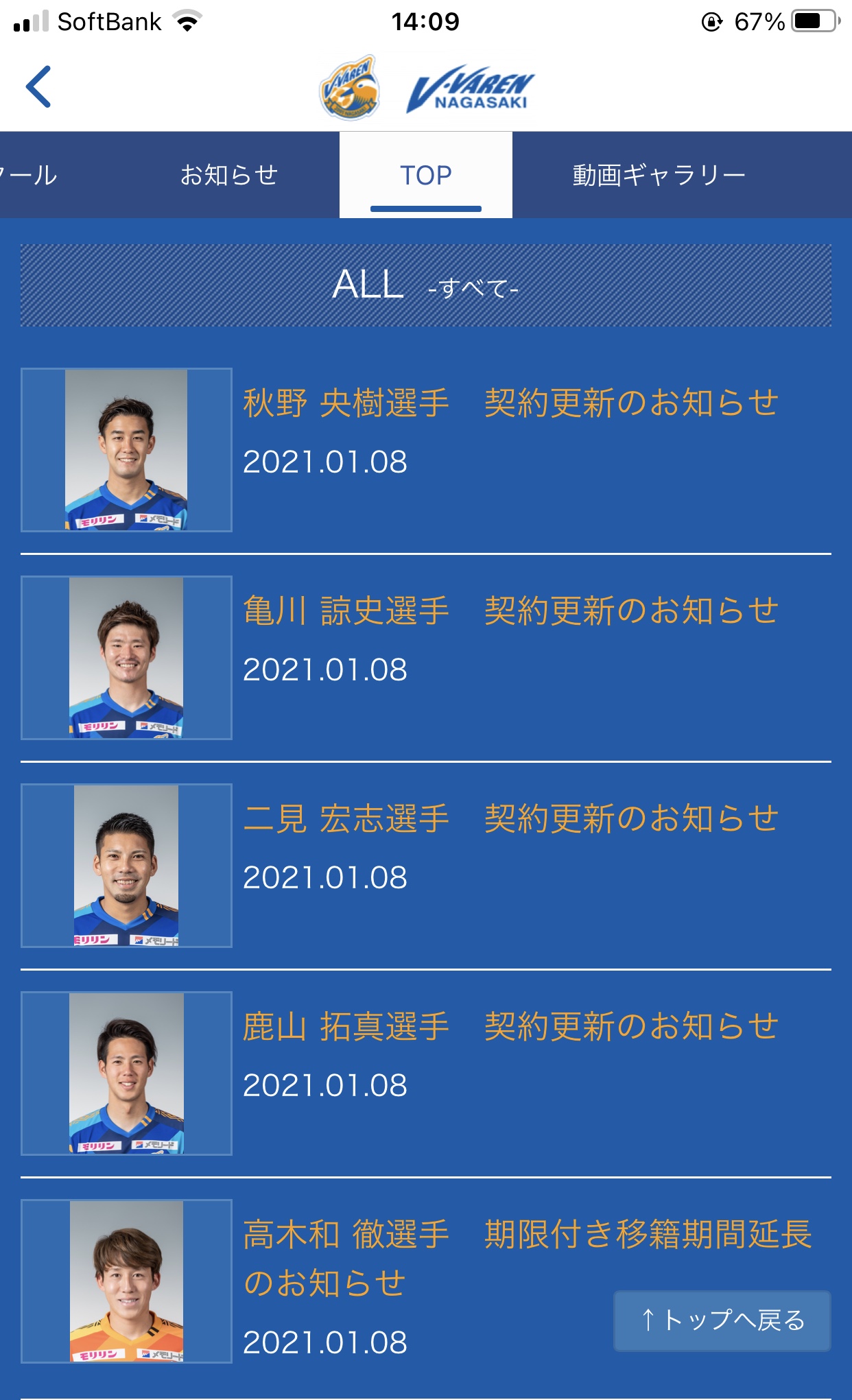The image size is (852, 1400).
Task: Open 秋野 央樹選手 契約更新 news
Action: click(x=510, y=403)
